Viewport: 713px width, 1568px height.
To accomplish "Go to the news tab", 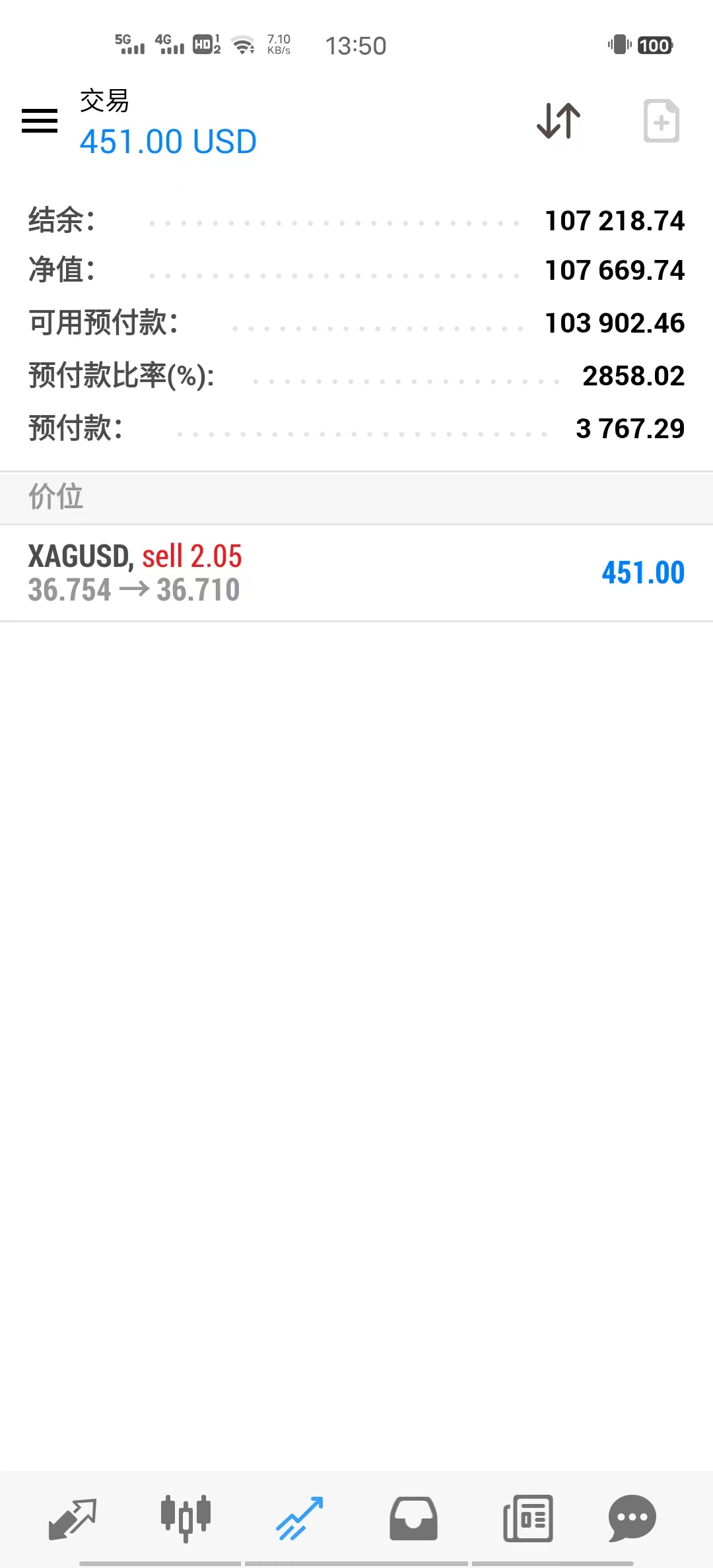I will 527,1519.
